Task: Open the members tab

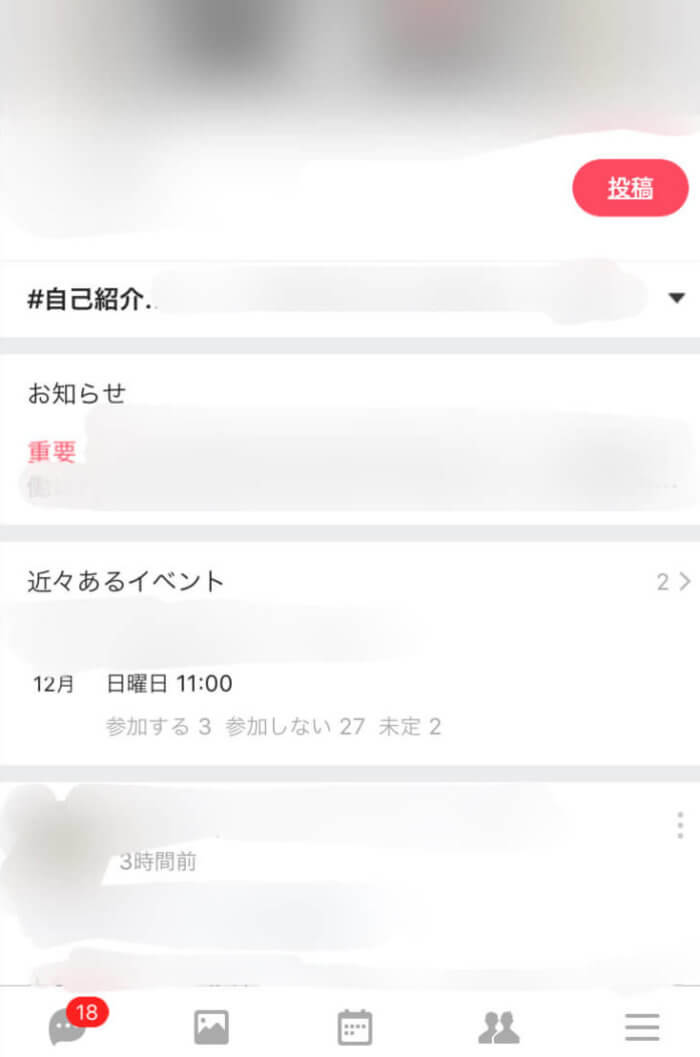Action: tap(498, 1027)
